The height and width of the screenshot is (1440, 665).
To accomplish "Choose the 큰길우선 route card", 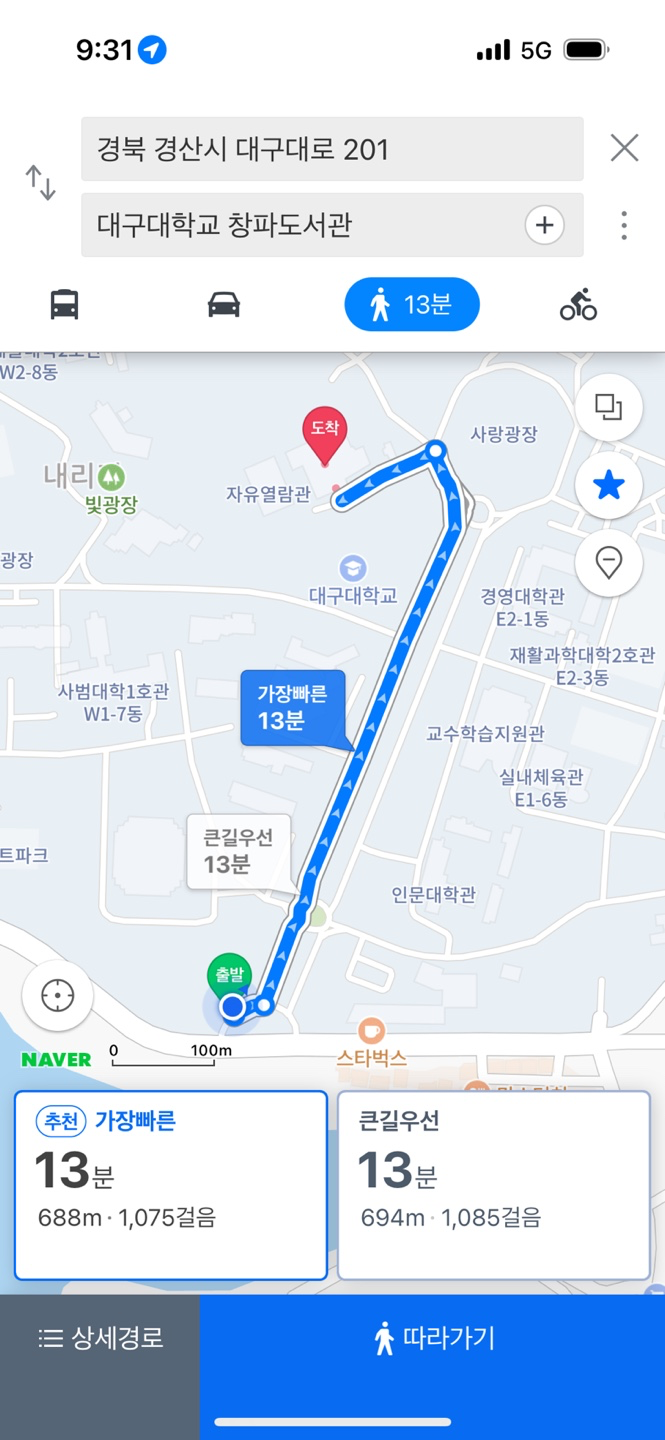I will tap(494, 1185).
